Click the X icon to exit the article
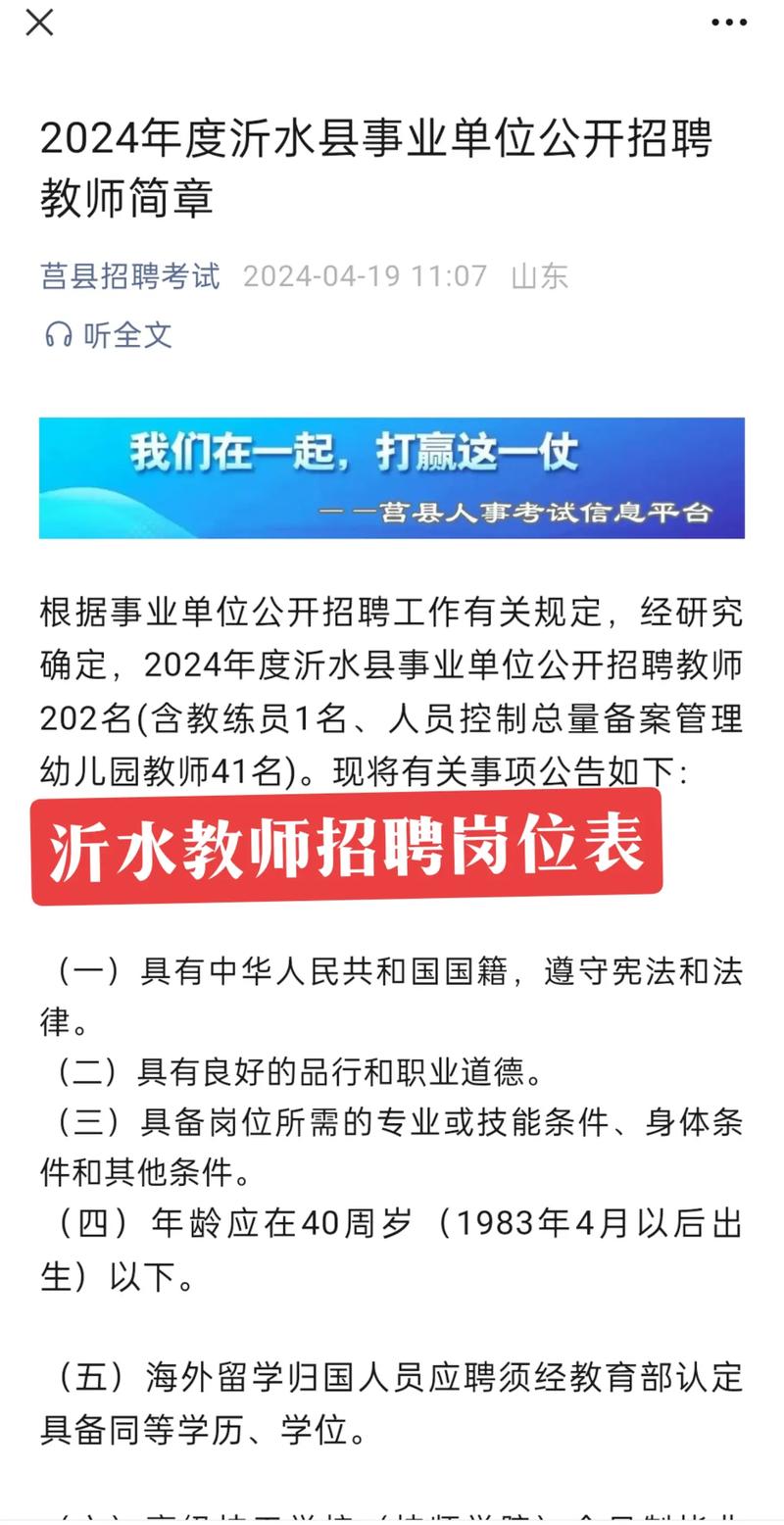This screenshot has height=1525, width=784. pos(38,23)
